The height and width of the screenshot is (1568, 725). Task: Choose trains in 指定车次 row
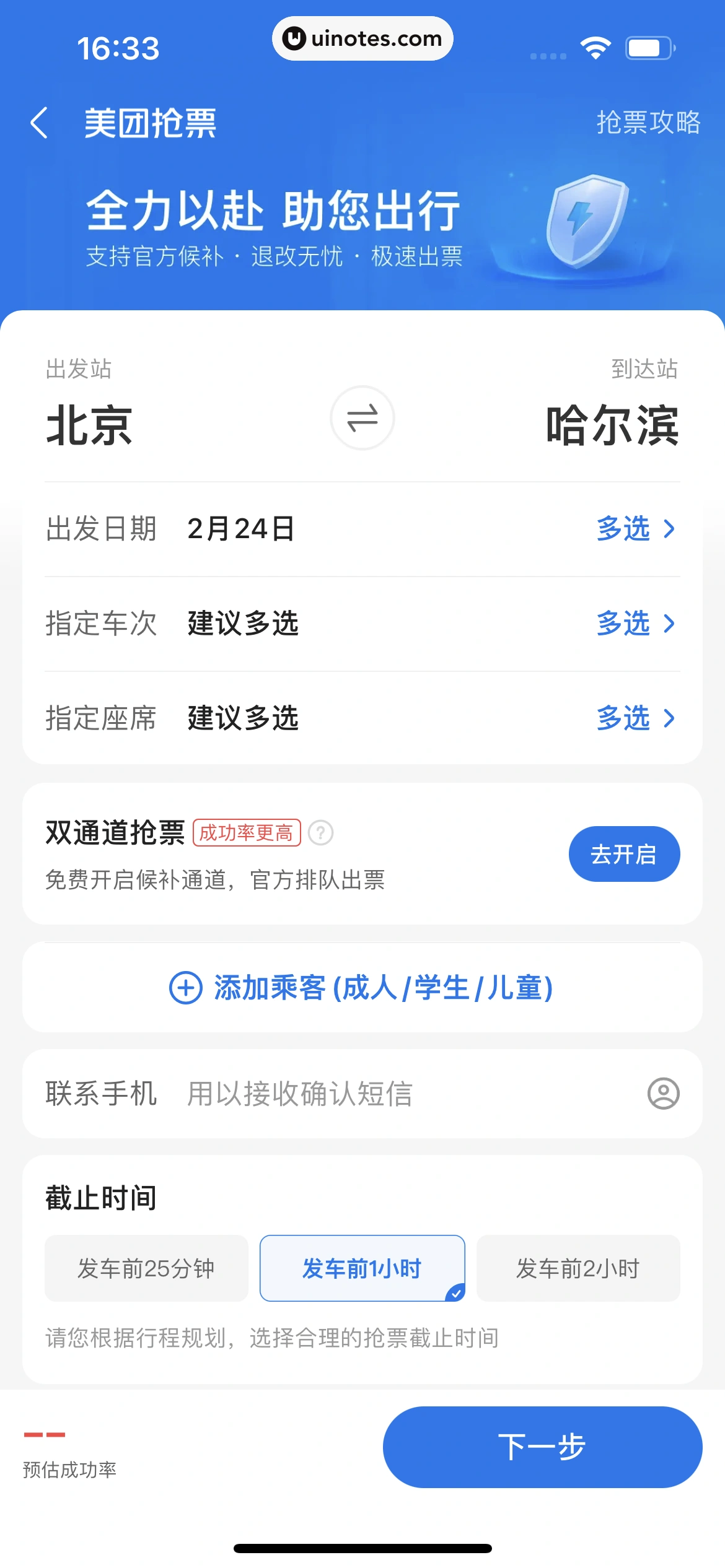[635, 624]
